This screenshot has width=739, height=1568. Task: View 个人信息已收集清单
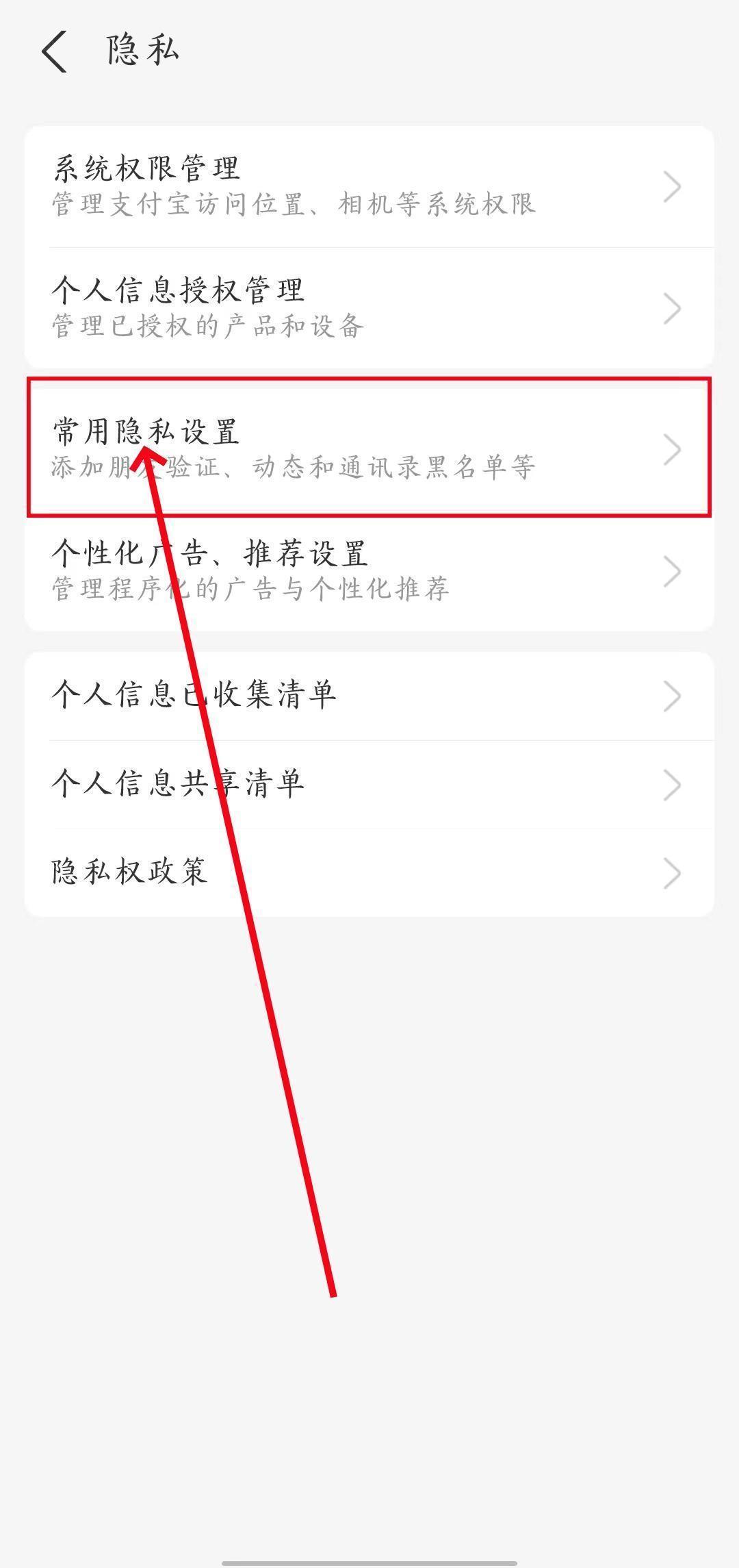[369, 696]
